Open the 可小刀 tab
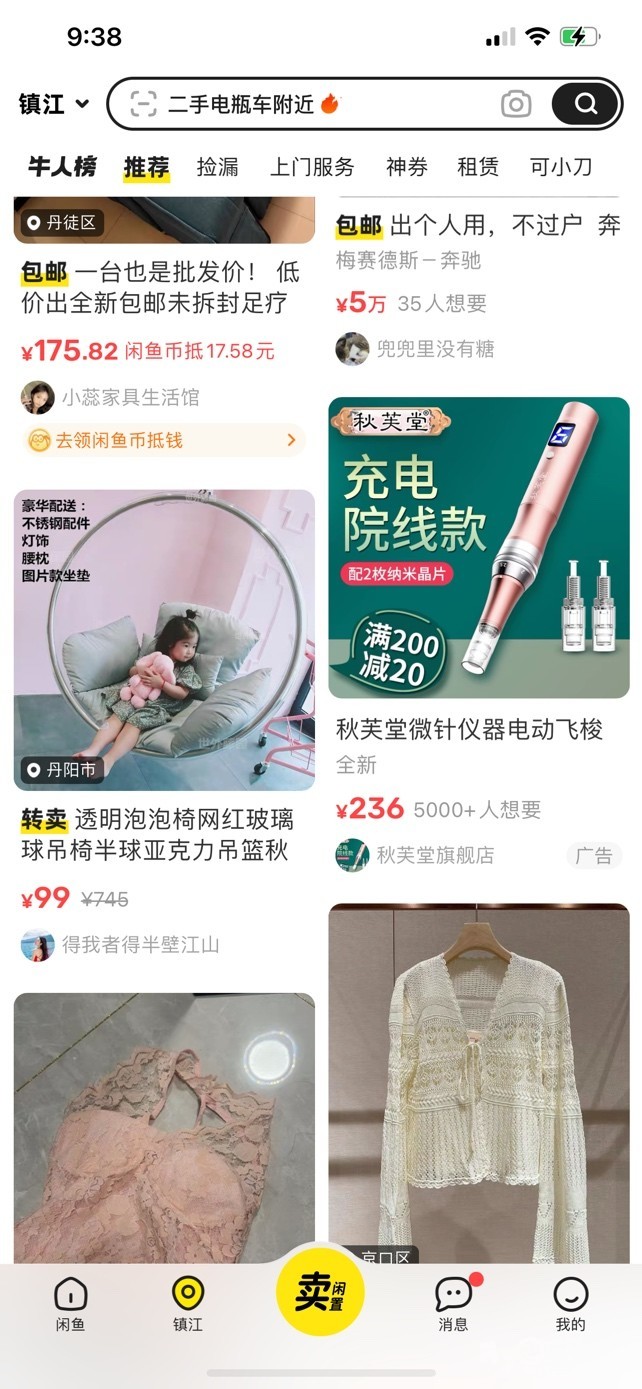This screenshot has width=642, height=1389. tap(561, 167)
